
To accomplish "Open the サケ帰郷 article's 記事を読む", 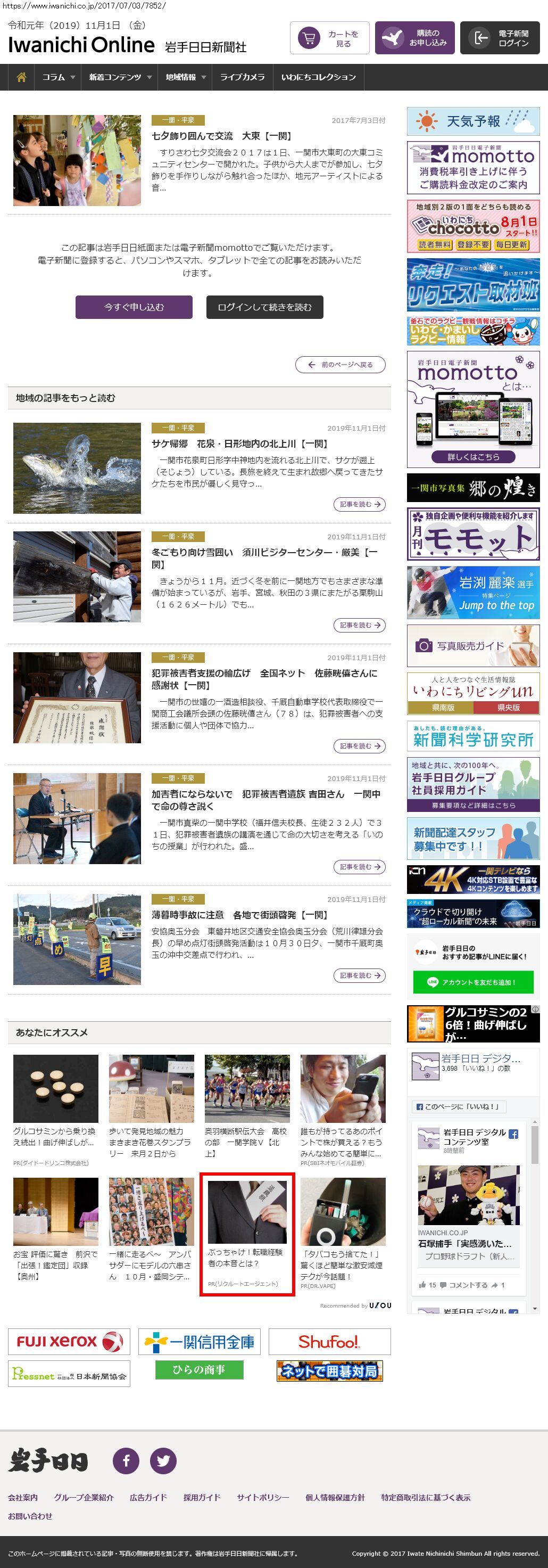I will click(x=359, y=504).
